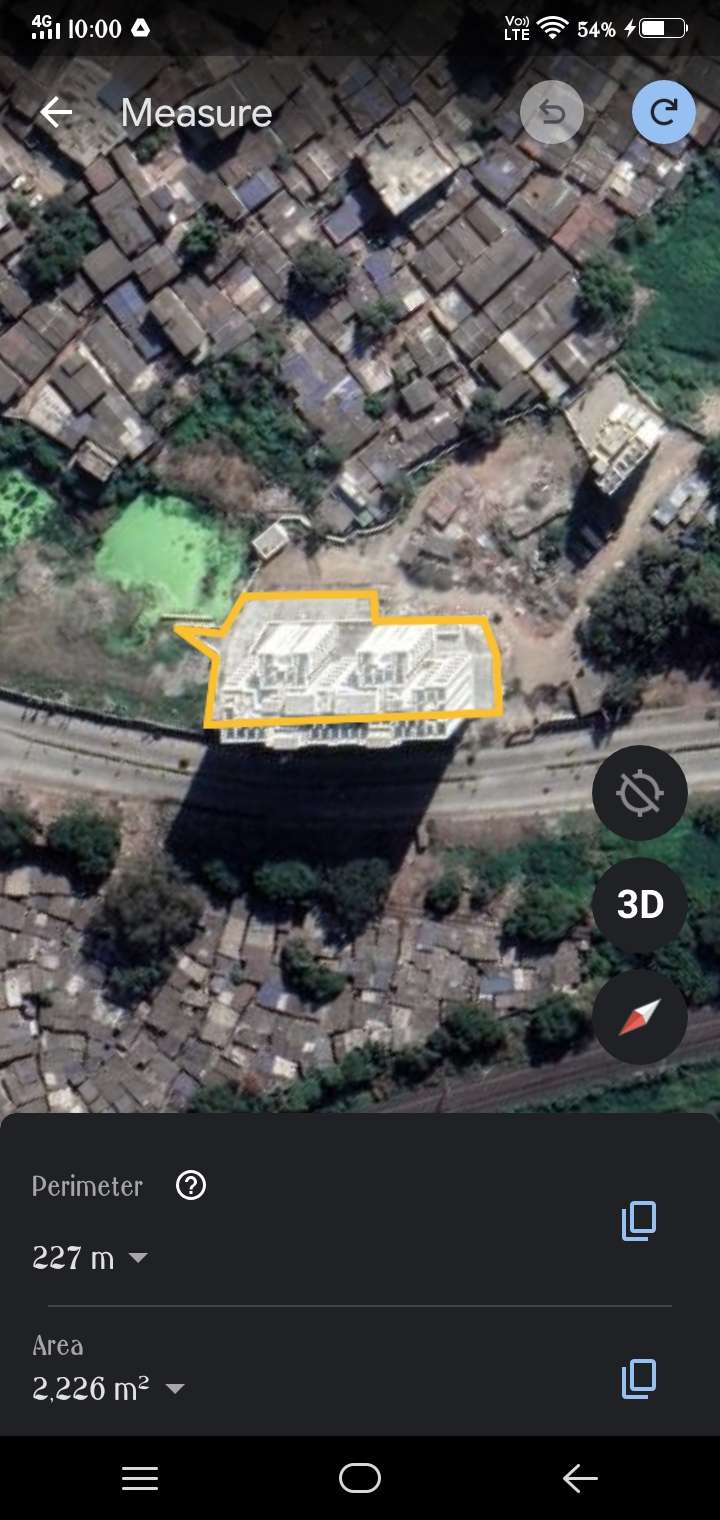The height and width of the screenshot is (1520, 720).
Task: Go back from the Measure screen
Action: coord(56,112)
